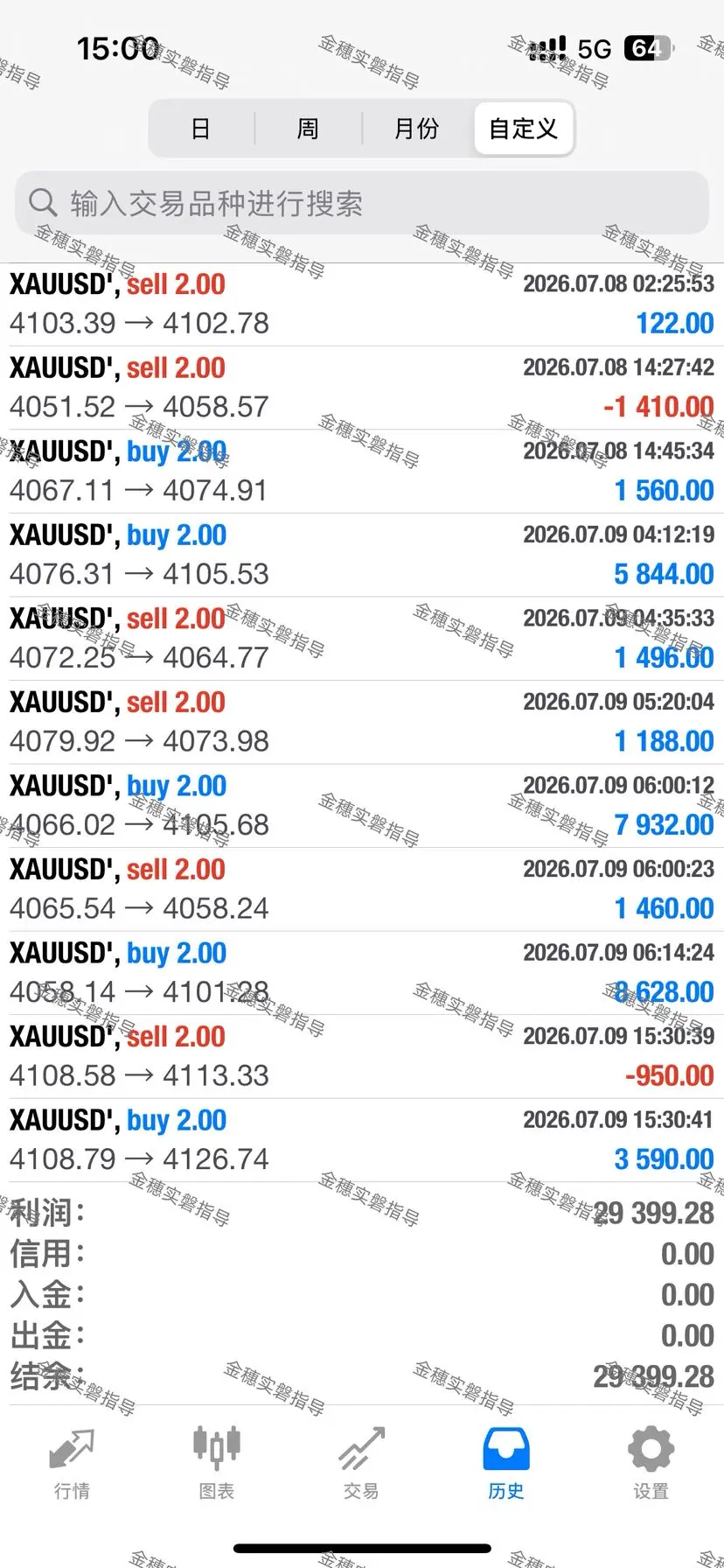Viewport: 724px width, 1568px height.
Task: Open the sell trade with -950.00 loss
Action: tap(362, 1056)
